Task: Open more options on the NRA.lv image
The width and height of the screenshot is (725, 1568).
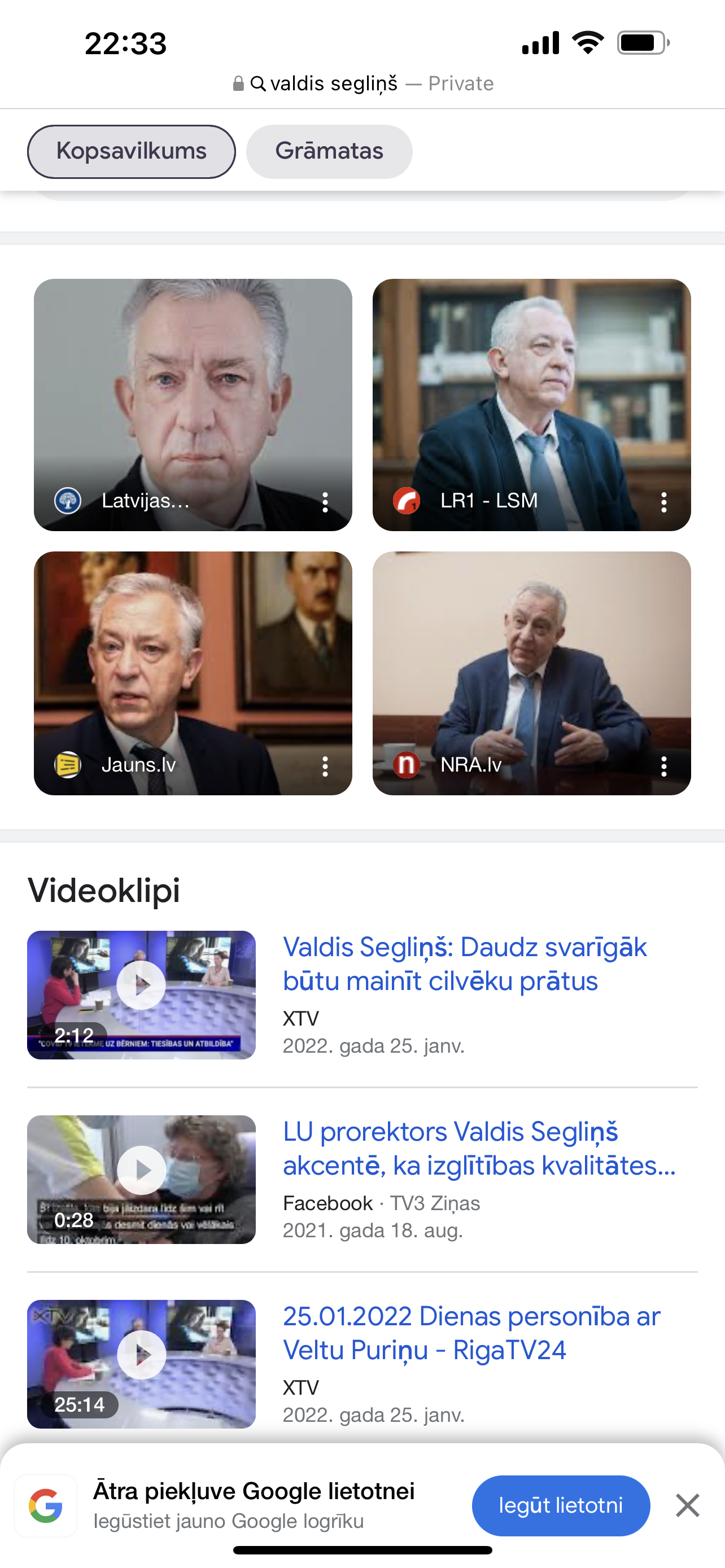Action: pyautogui.click(x=663, y=767)
